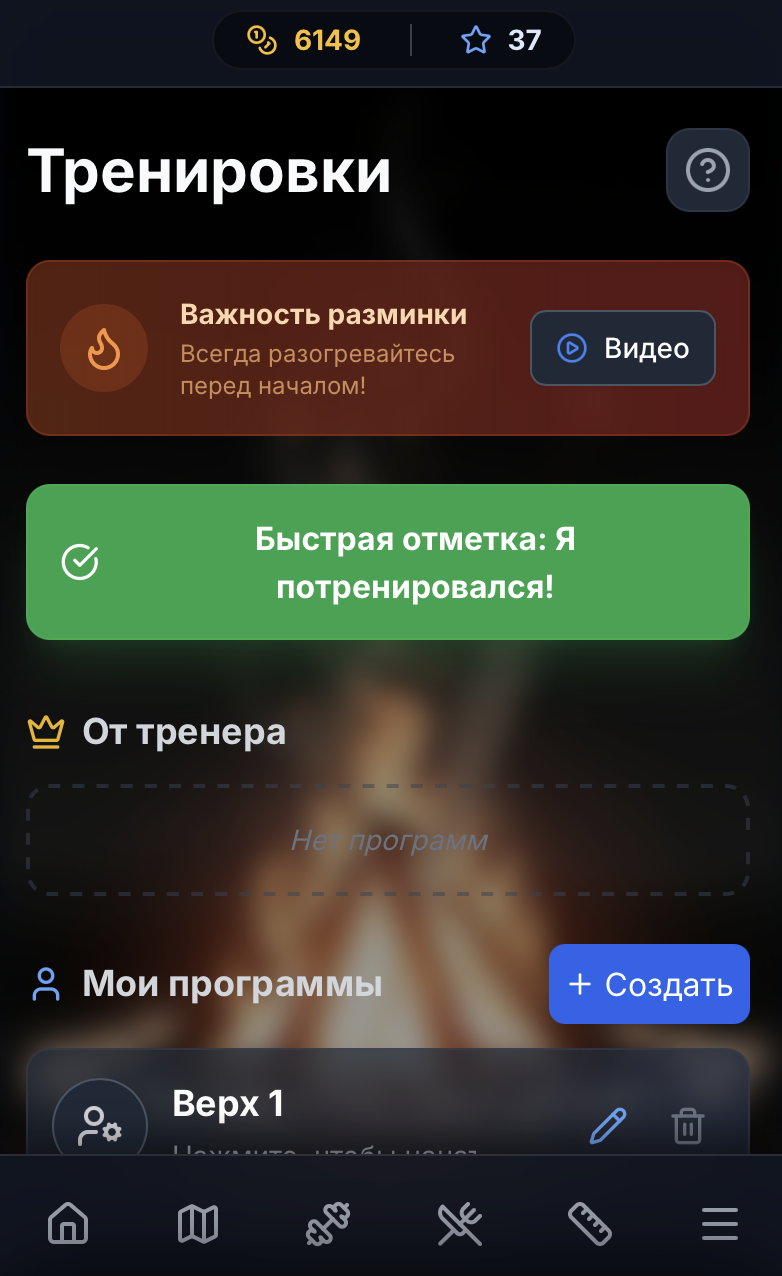Edit program Верх 1 with the pencil icon
782x1276 pixels.
[x=607, y=1126]
